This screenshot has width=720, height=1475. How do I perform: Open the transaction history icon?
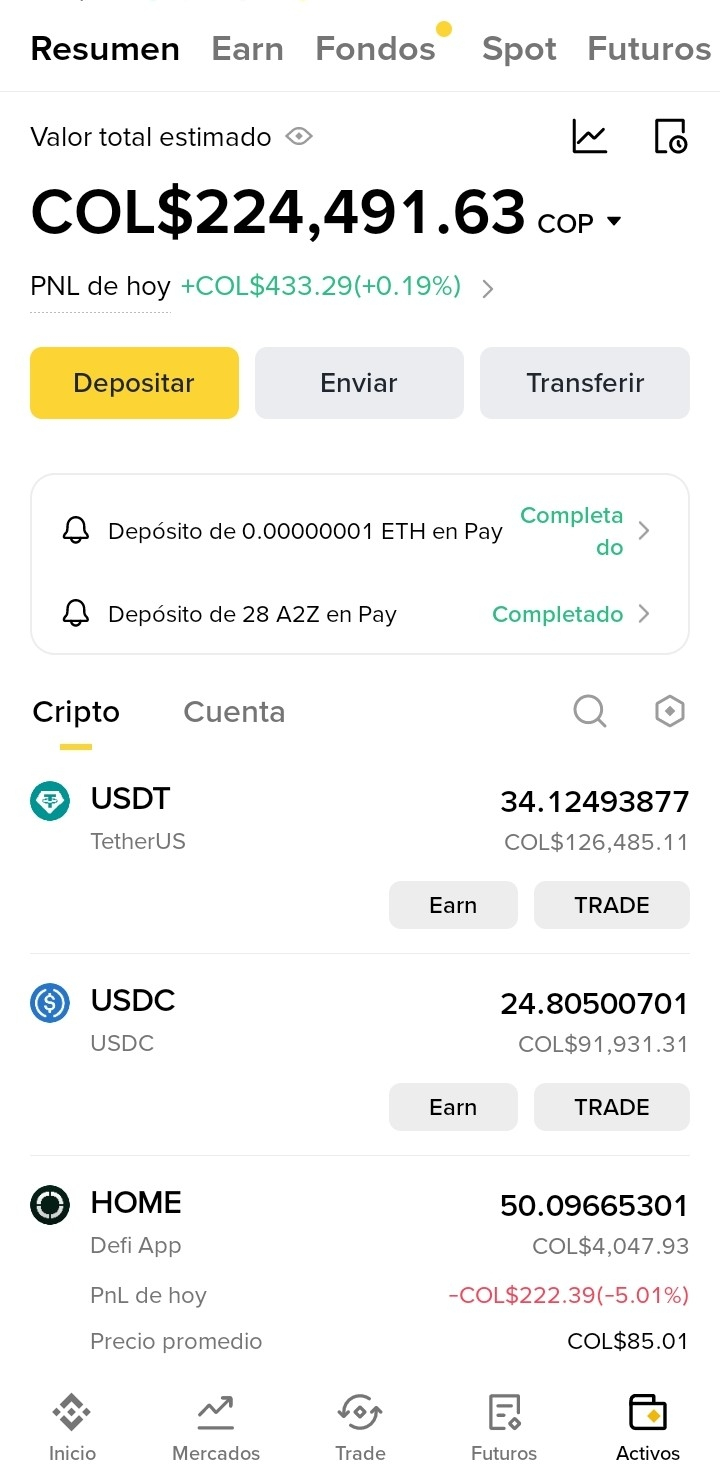tap(670, 136)
